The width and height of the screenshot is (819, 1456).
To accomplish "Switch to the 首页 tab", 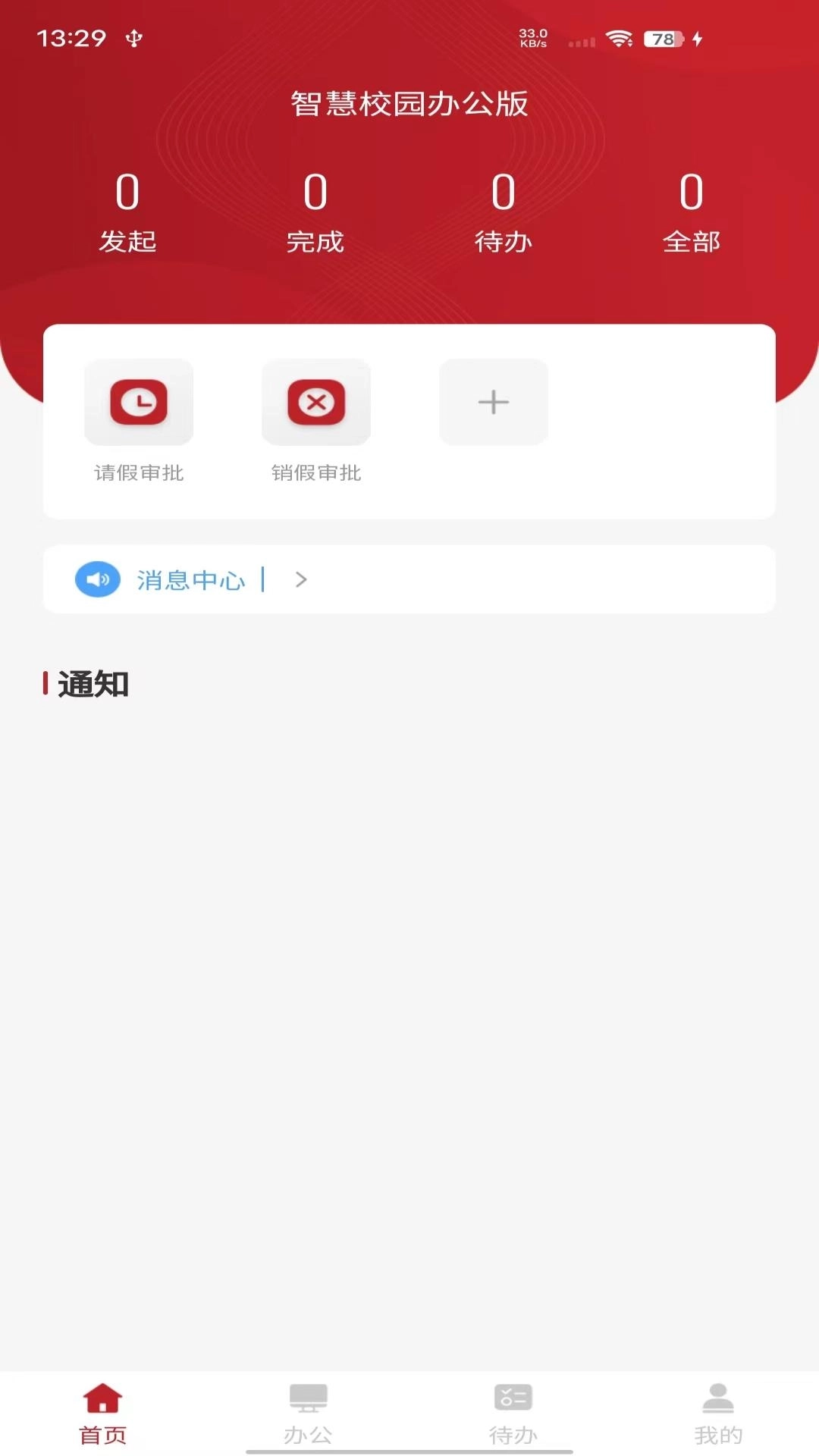I will pos(101,1418).
